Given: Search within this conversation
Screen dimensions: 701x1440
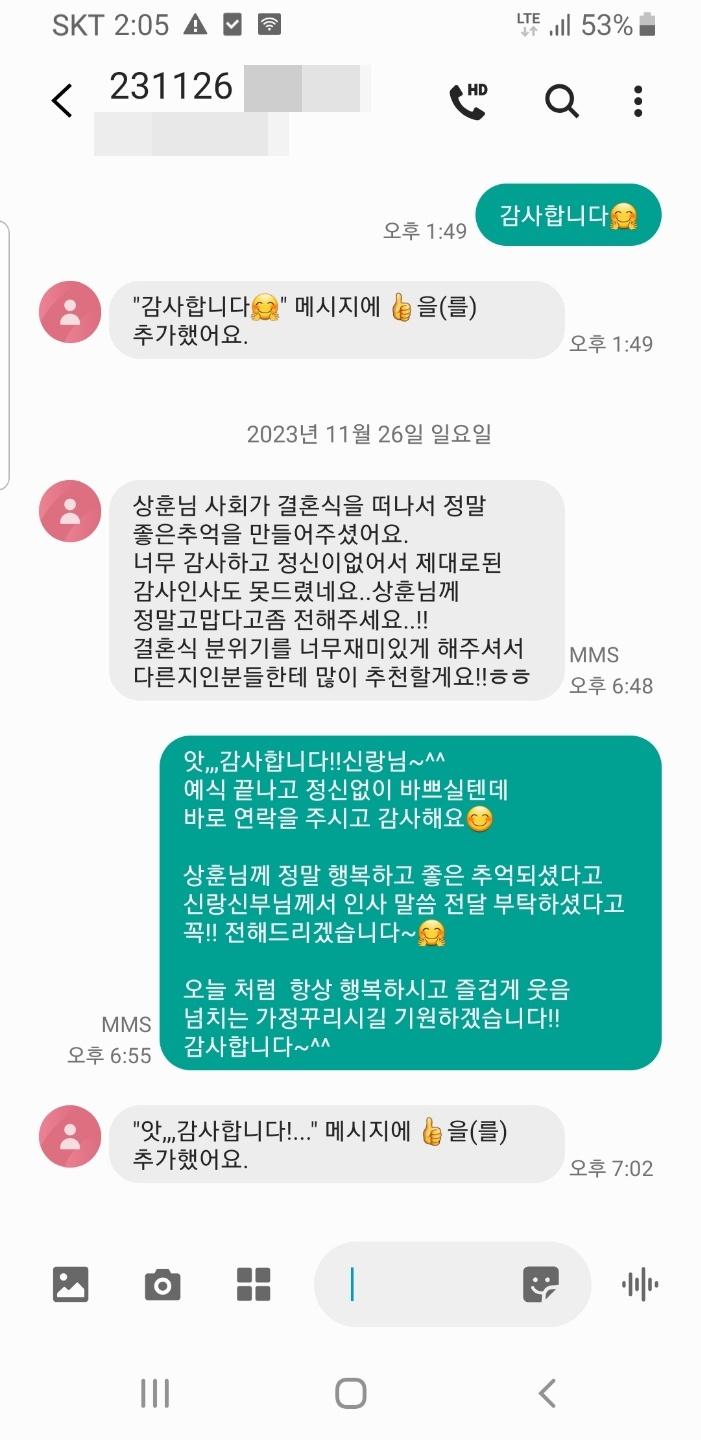Looking at the screenshot, I should tap(561, 101).
